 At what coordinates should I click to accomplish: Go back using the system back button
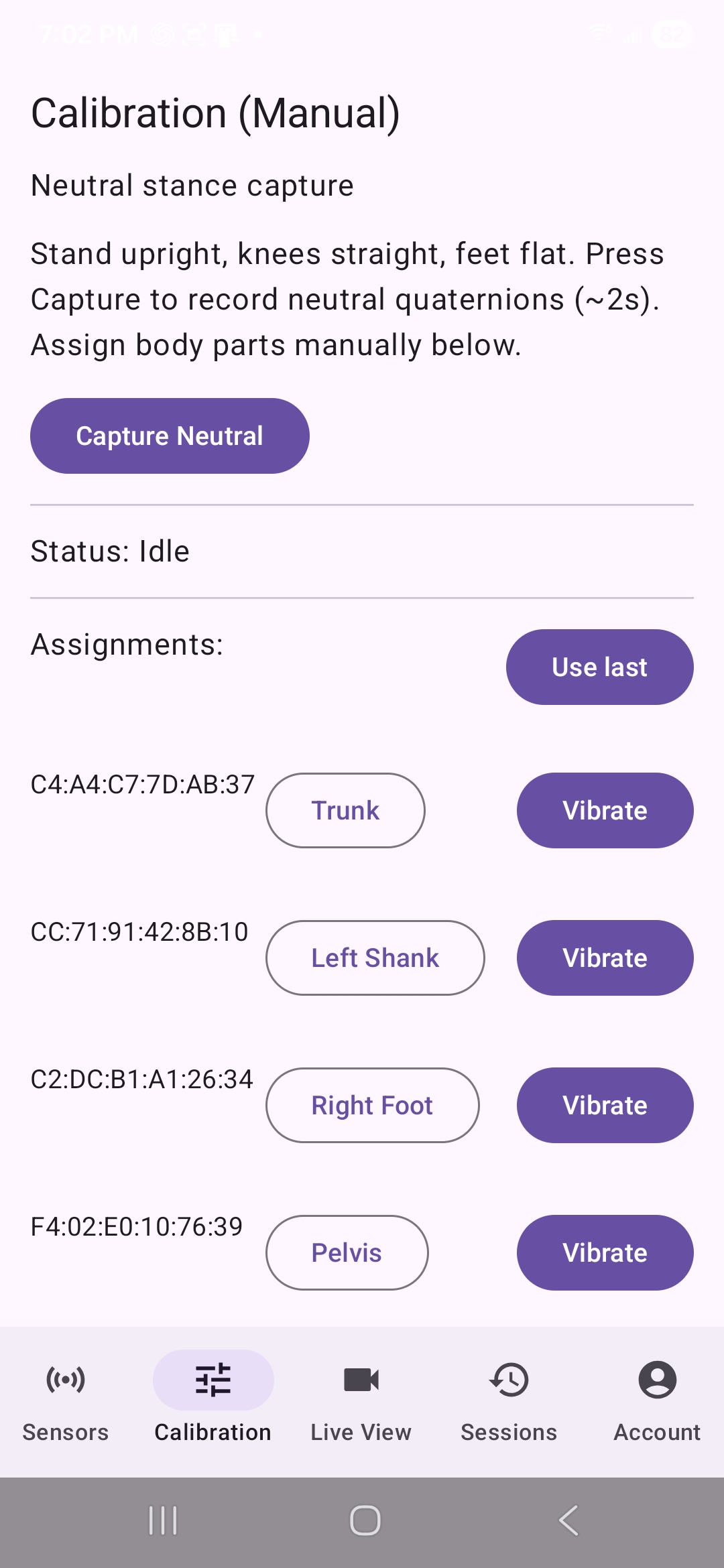click(x=568, y=1520)
